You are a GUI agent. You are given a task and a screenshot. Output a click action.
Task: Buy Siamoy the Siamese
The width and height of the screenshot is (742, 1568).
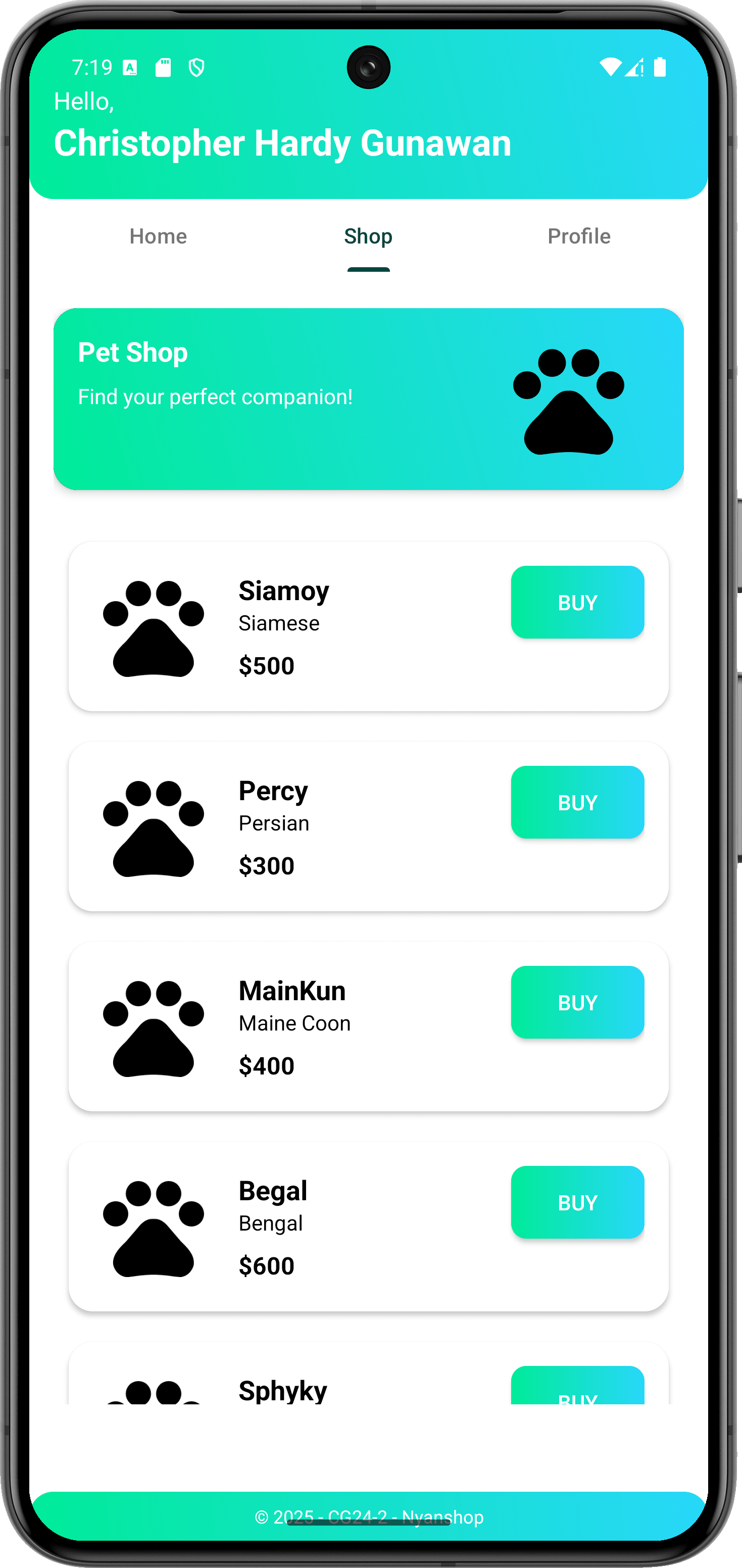pyautogui.click(x=577, y=602)
